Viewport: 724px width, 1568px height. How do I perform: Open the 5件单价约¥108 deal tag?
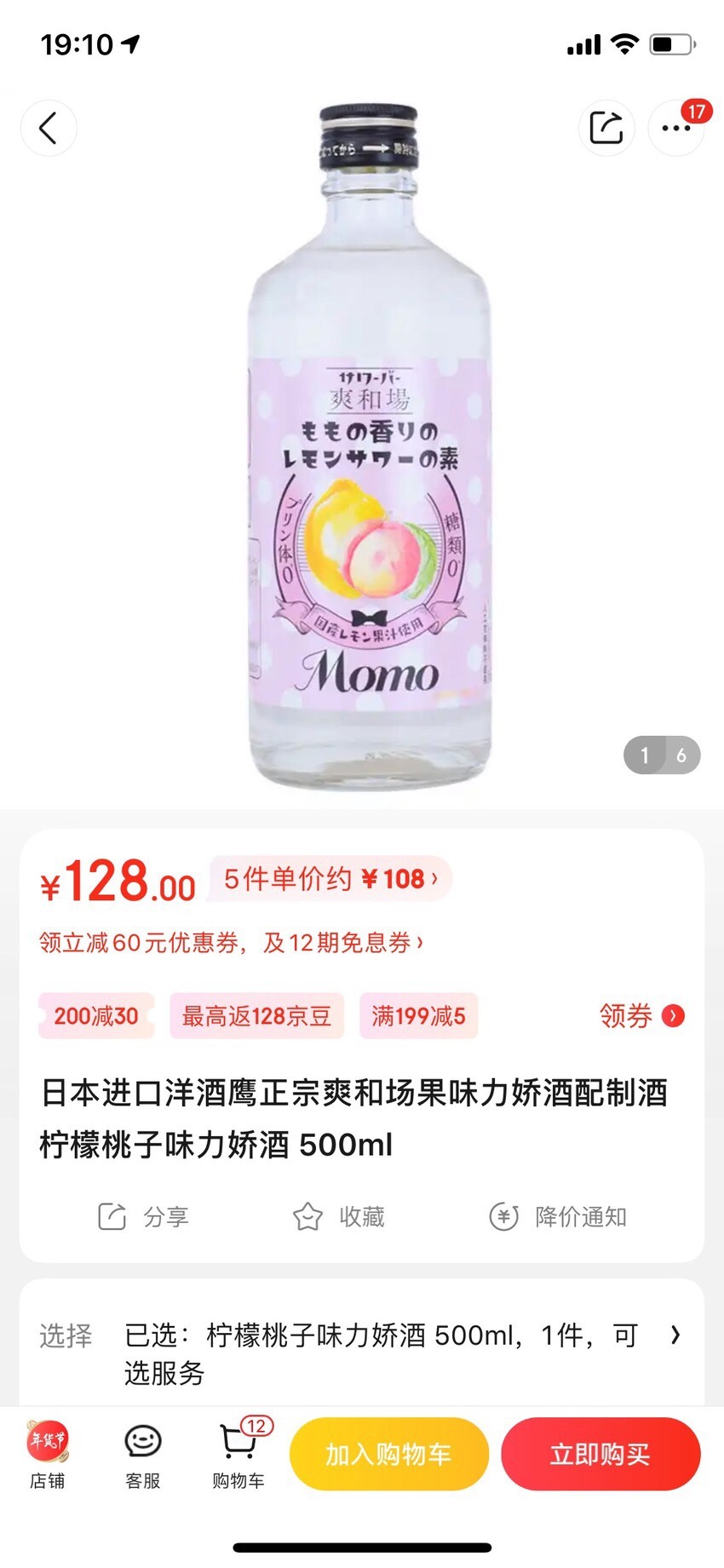(330, 878)
